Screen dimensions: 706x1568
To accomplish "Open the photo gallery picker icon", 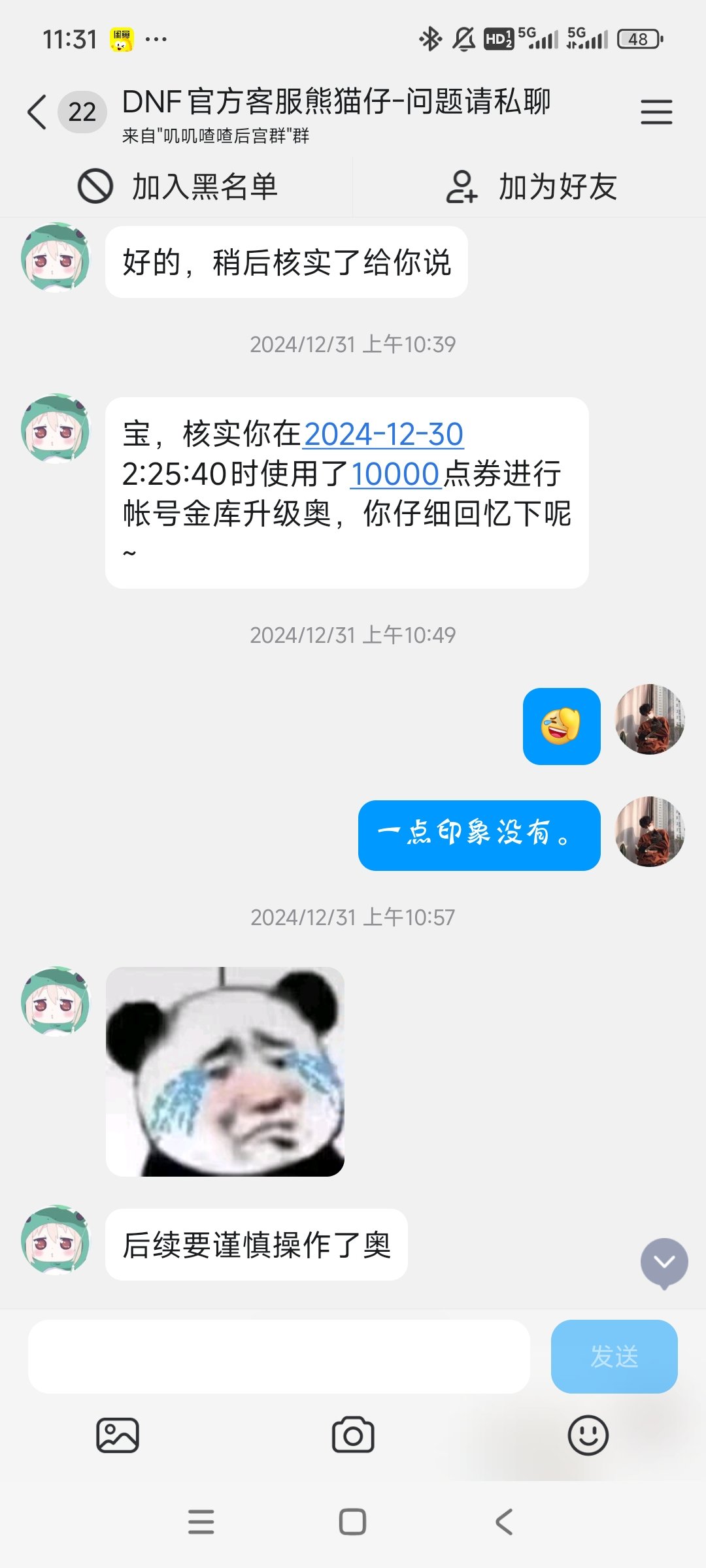I will [x=118, y=1435].
